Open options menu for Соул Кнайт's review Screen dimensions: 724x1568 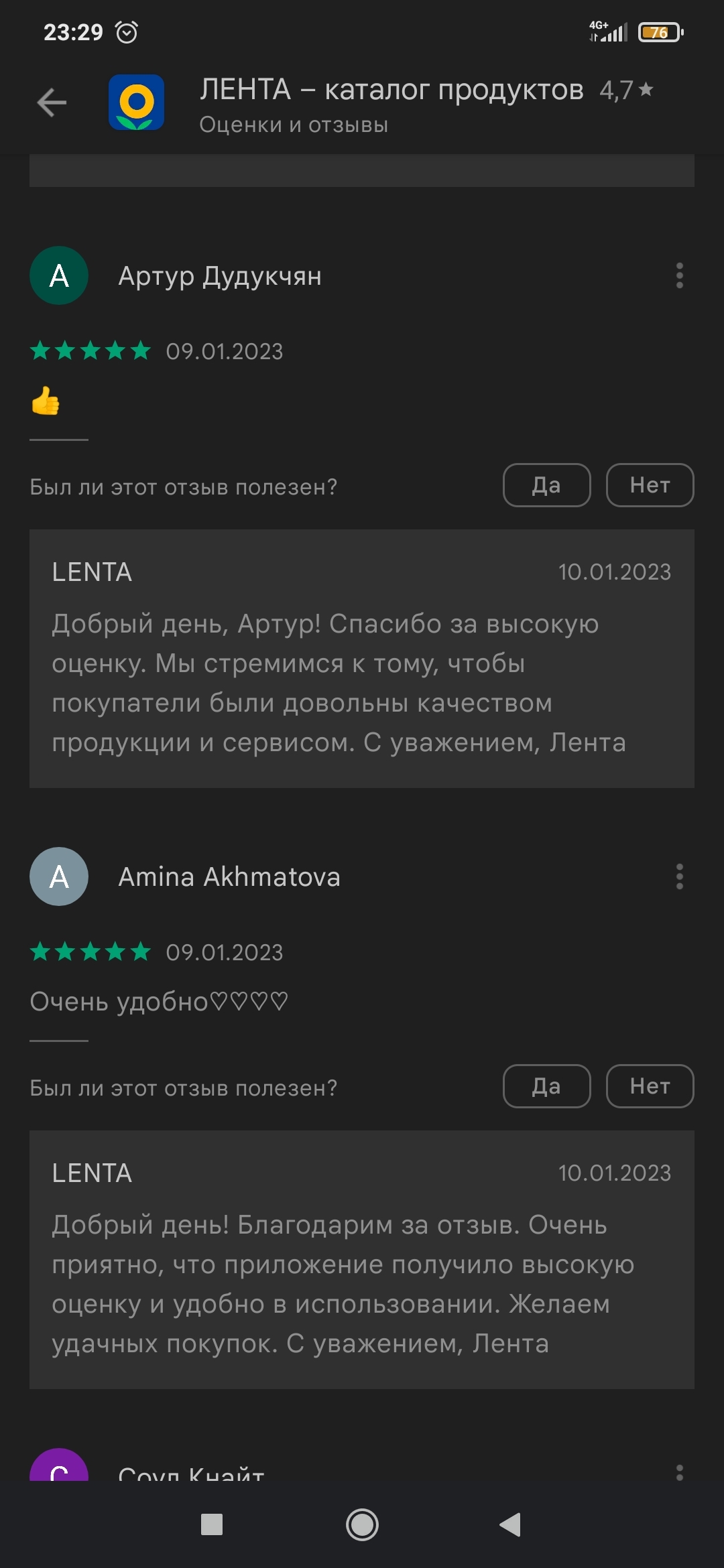[x=679, y=1472]
